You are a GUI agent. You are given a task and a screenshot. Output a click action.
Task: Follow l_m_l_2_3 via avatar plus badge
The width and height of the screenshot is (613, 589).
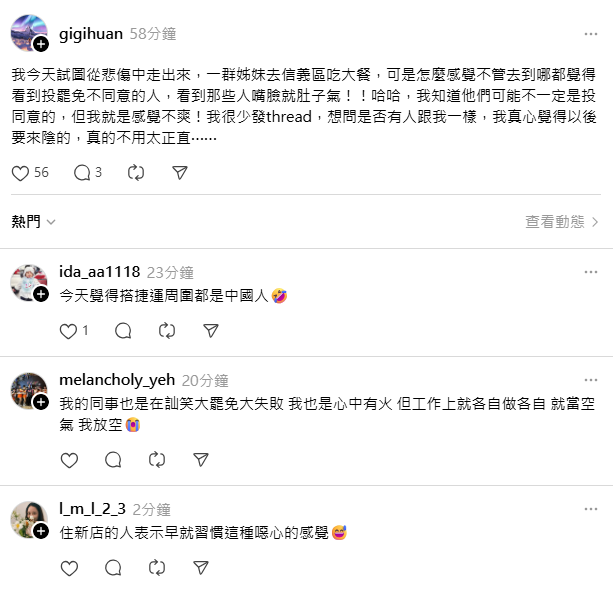(41, 531)
